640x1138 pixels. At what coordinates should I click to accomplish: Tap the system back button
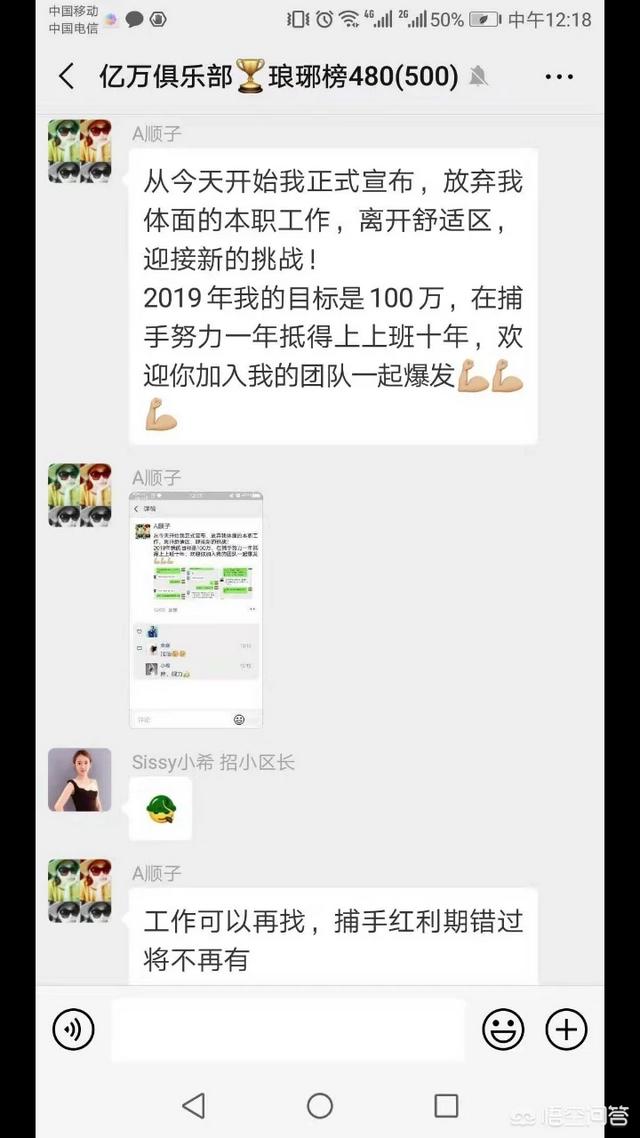tap(194, 1105)
